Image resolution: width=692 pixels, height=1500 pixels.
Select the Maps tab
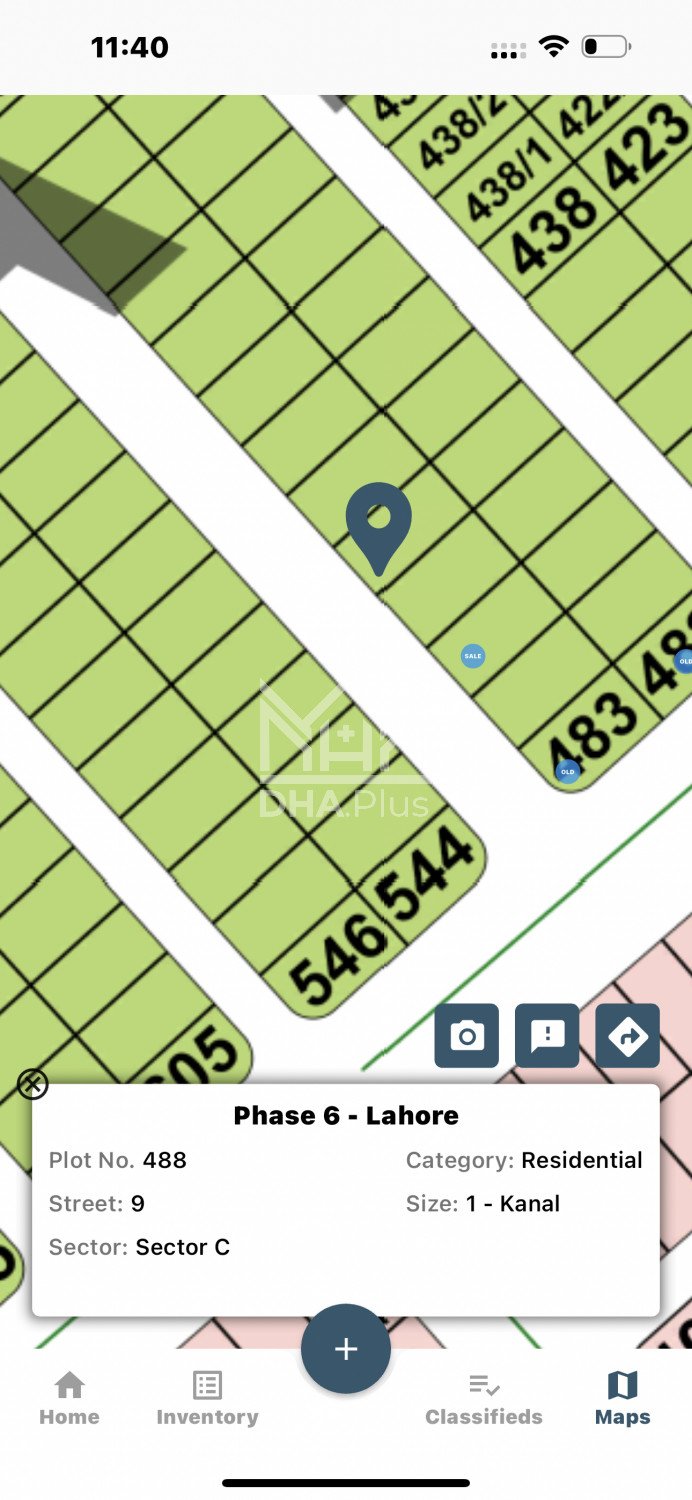[x=622, y=1399]
